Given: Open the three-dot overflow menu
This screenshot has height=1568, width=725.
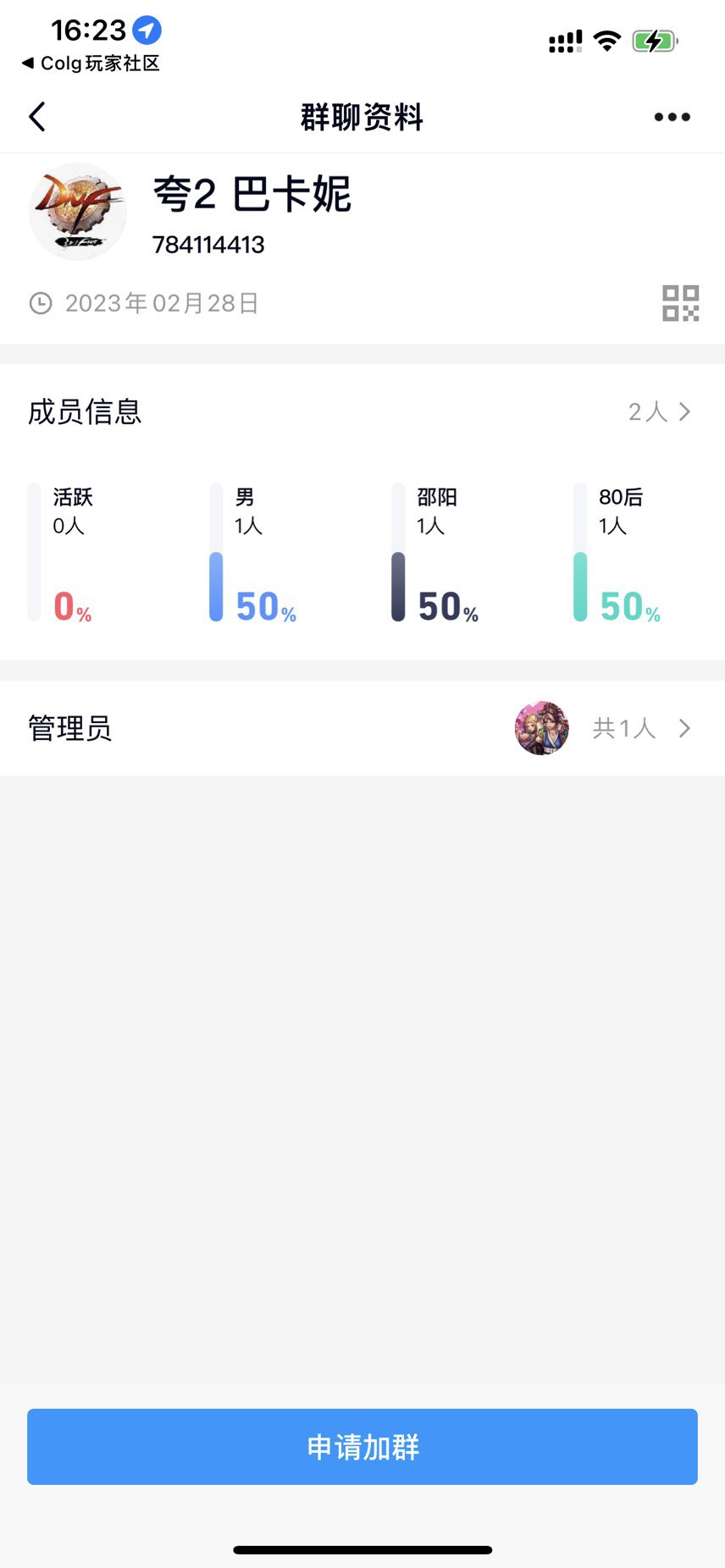Looking at the screenshot, I should click(x=672, y=117).
